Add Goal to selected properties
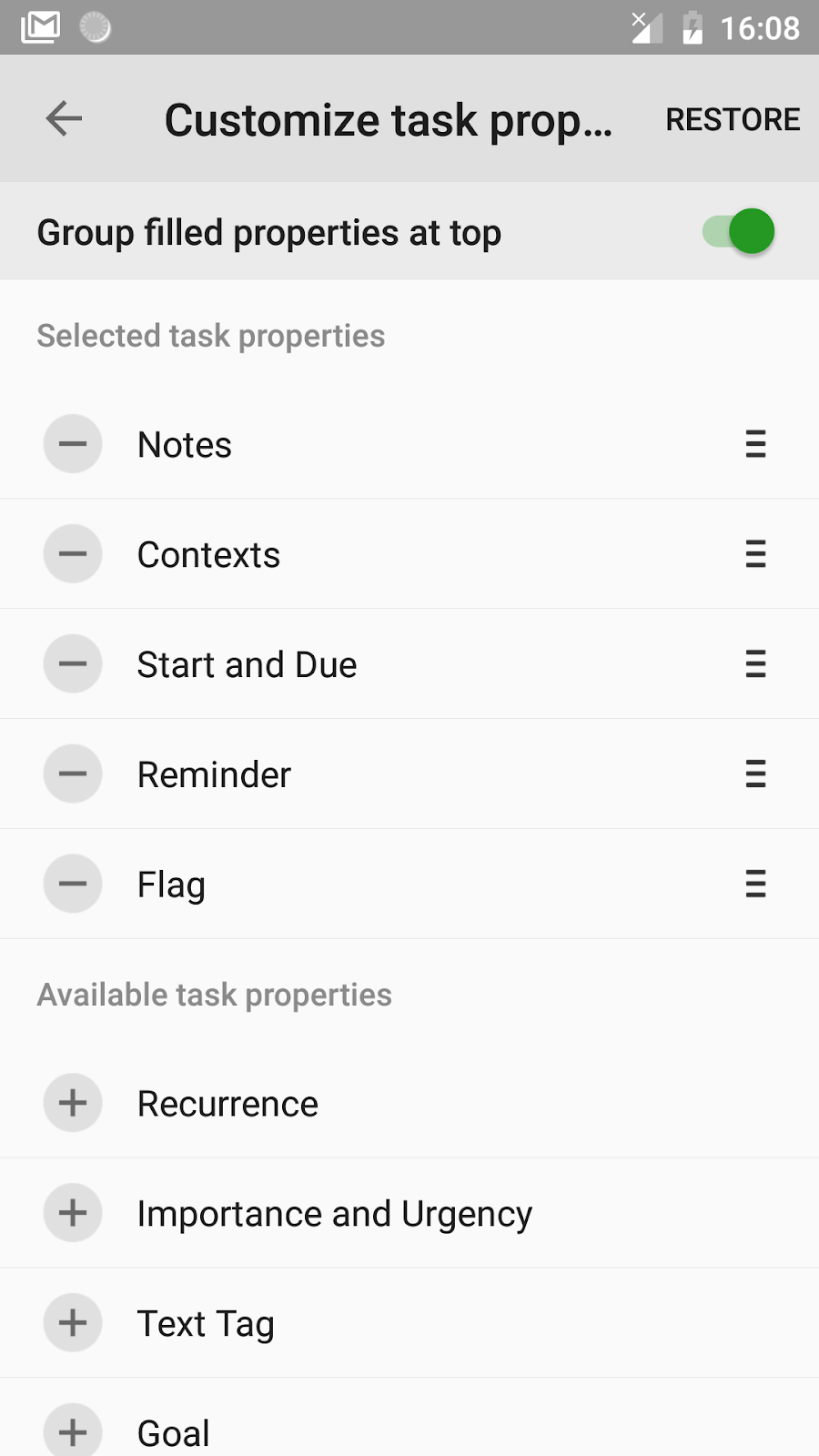The height and width of the screenshot is (1456, 819). pos(73,1431)
